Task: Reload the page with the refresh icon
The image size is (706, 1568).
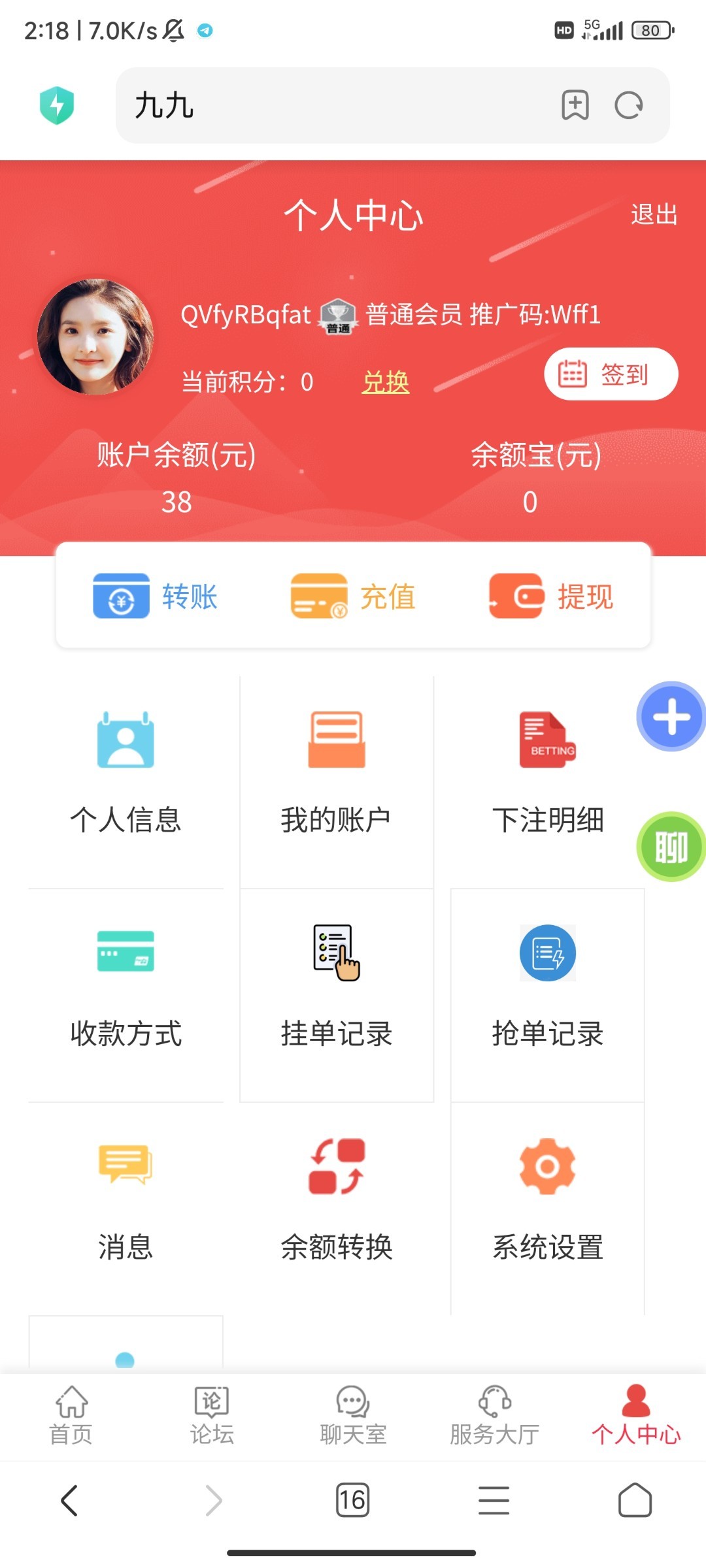Action: 629,105
